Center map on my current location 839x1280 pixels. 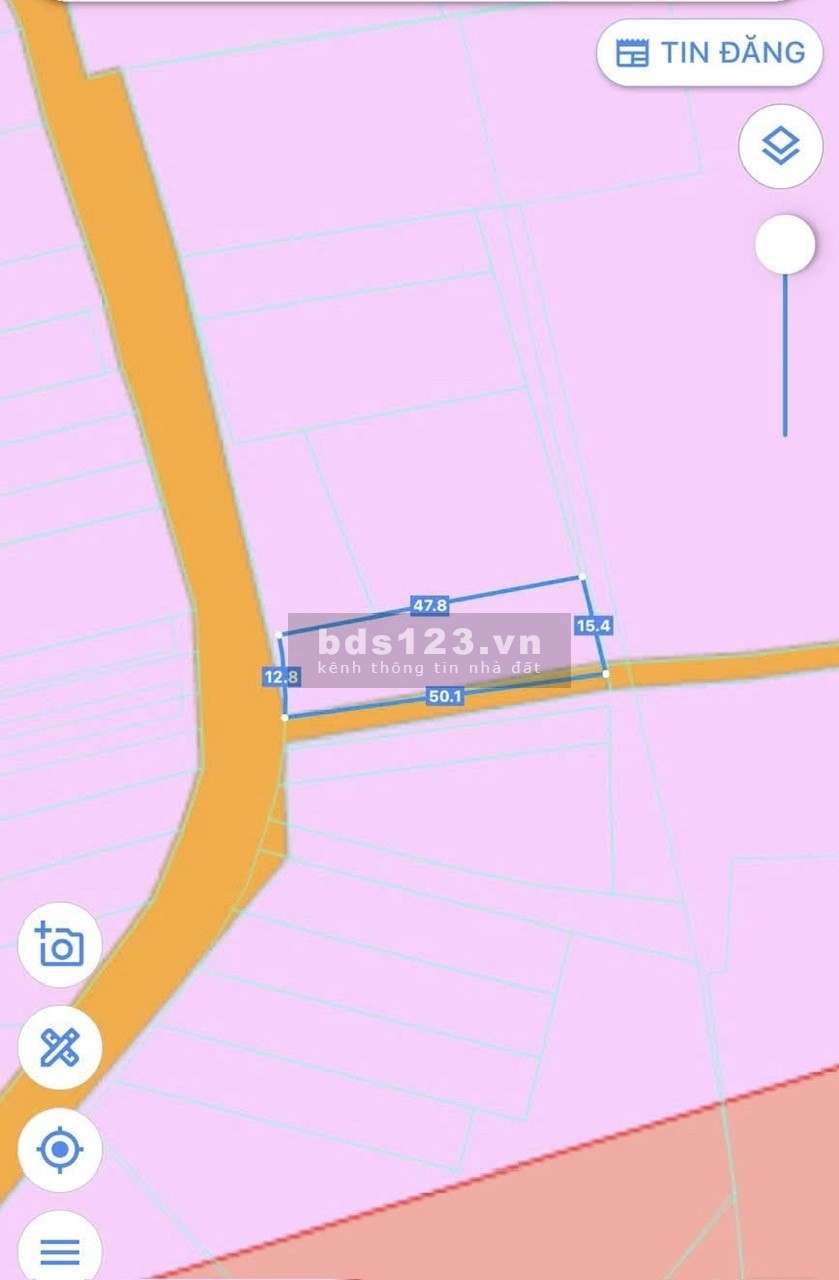[x=60, y=1150]
